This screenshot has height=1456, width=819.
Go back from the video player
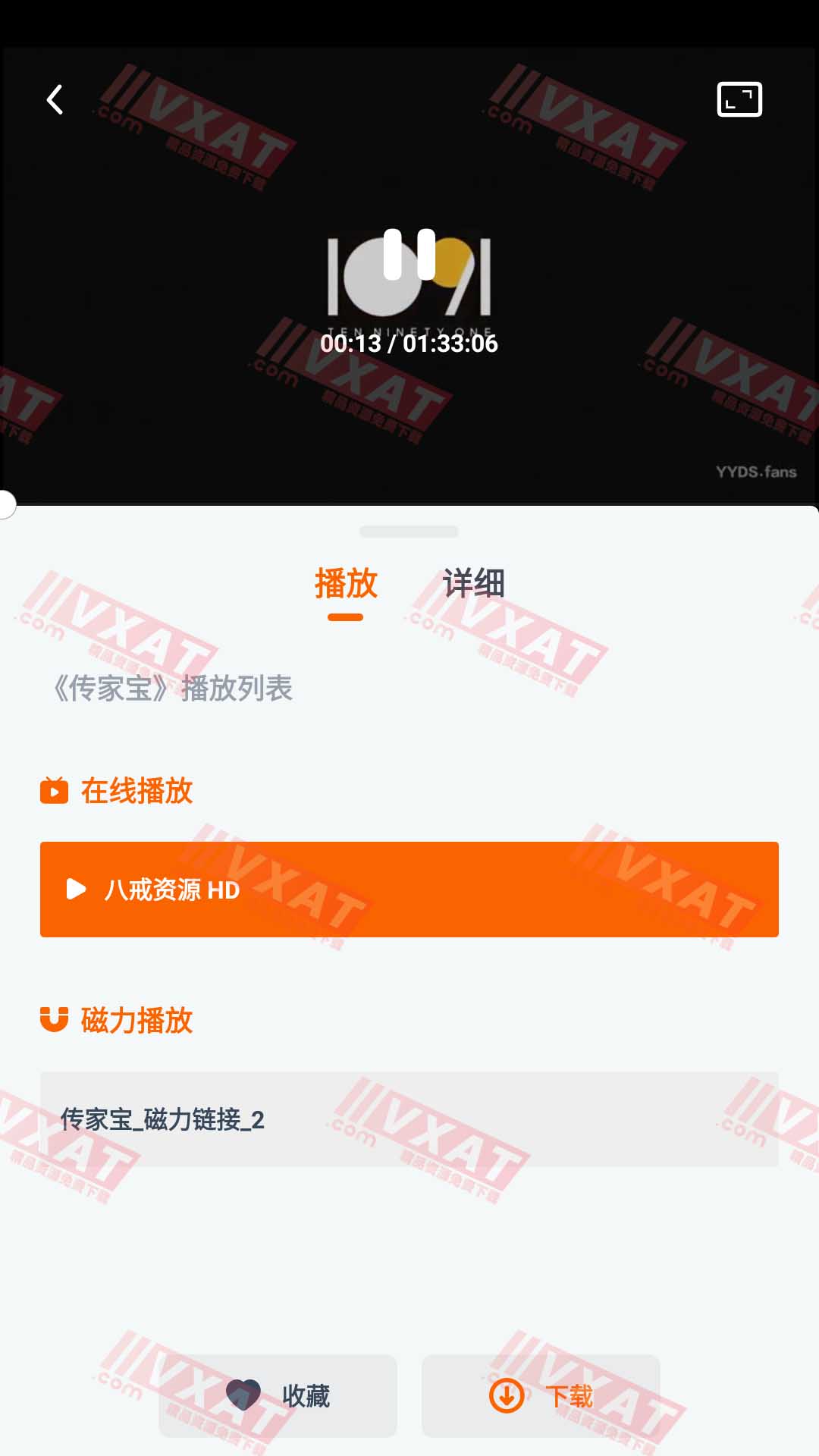tap(55, 99)
